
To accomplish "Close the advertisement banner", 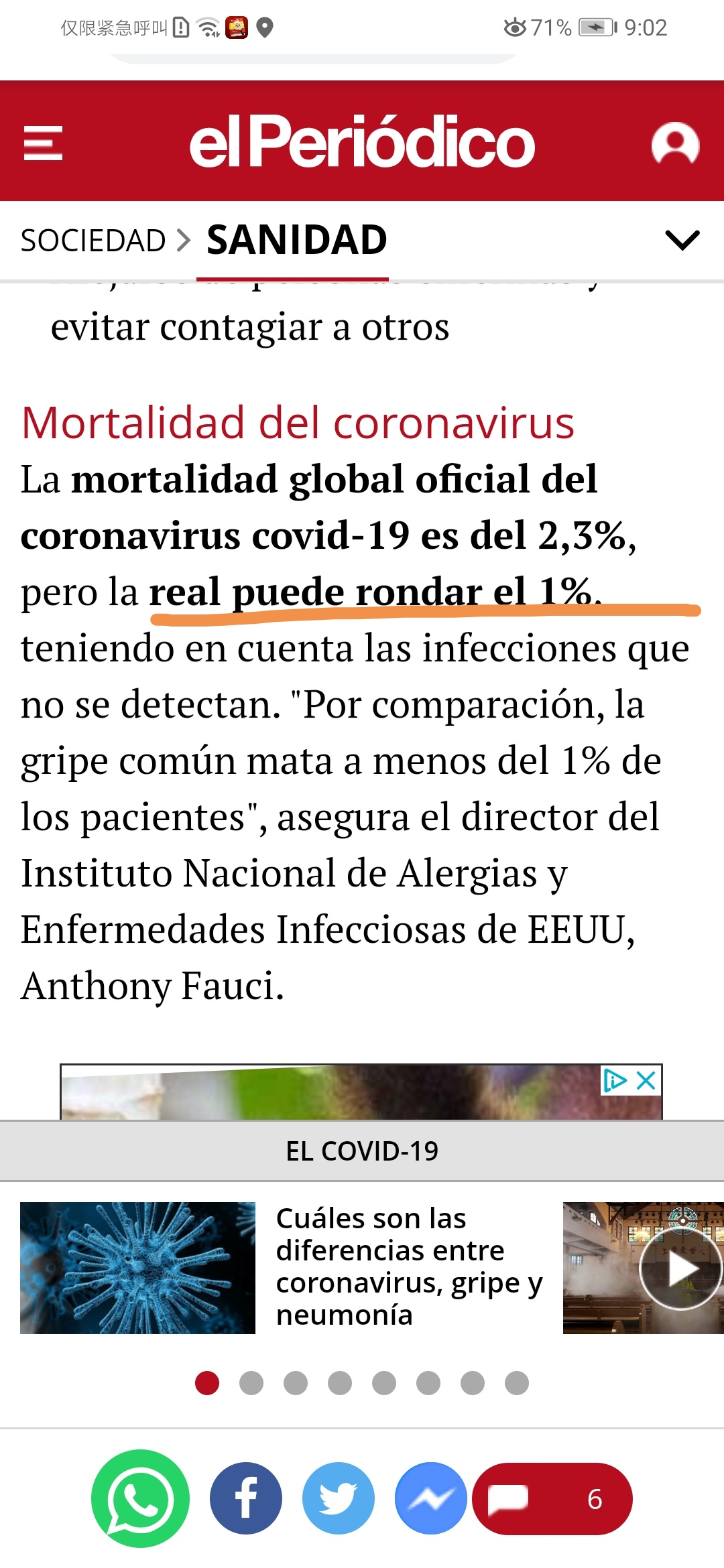I will (x=646, y=1080).
